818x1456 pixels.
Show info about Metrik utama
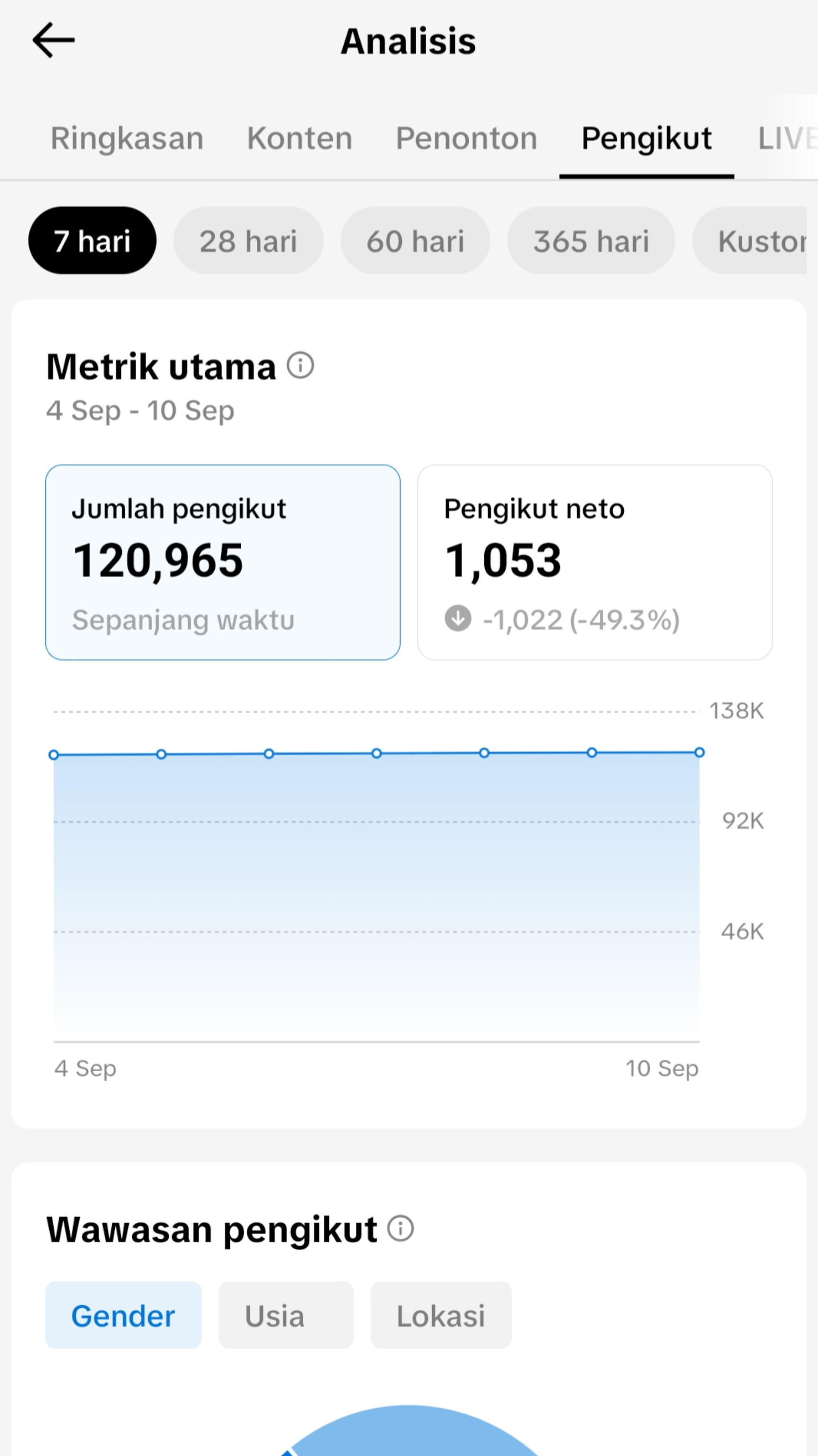[x=300, y=366]
